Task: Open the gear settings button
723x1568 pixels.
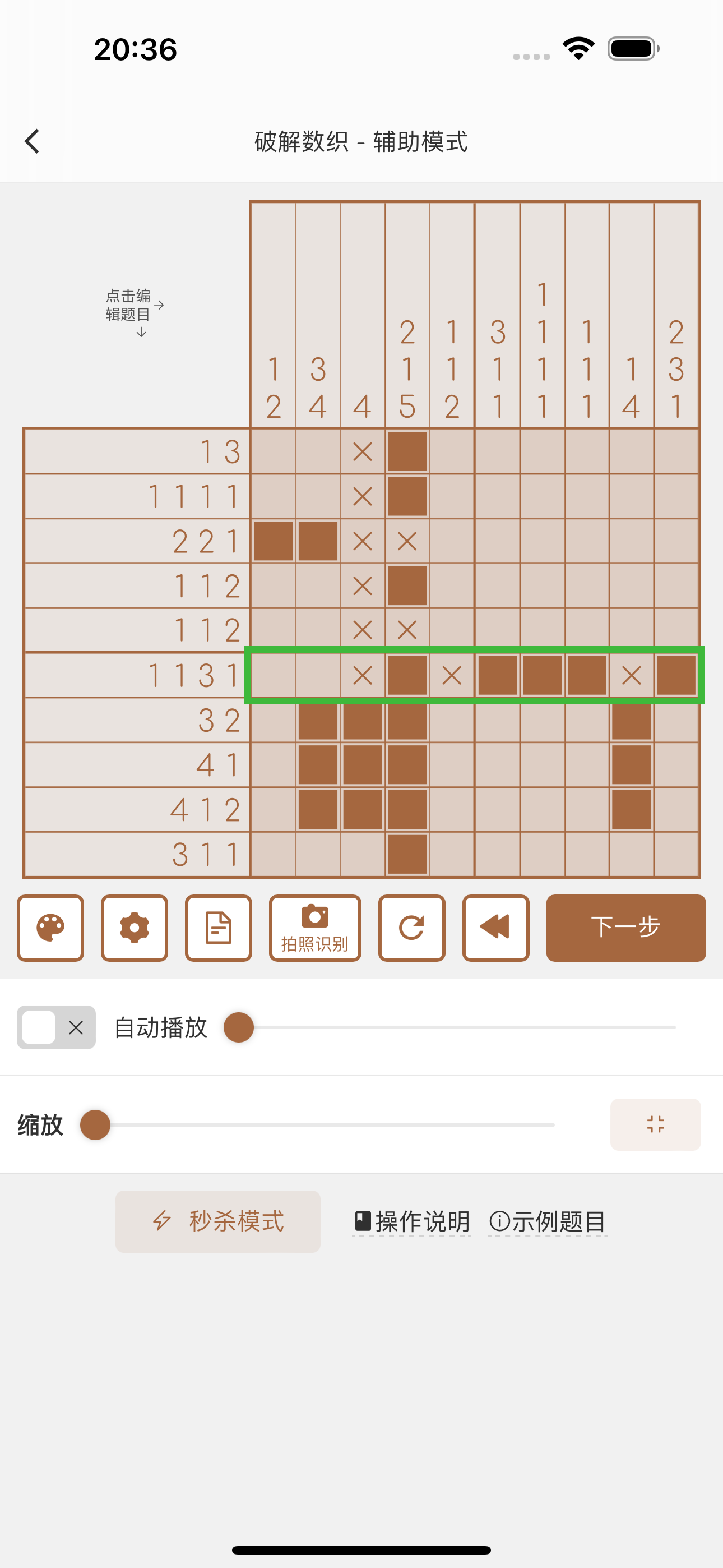Action: (x=135, y=928)
